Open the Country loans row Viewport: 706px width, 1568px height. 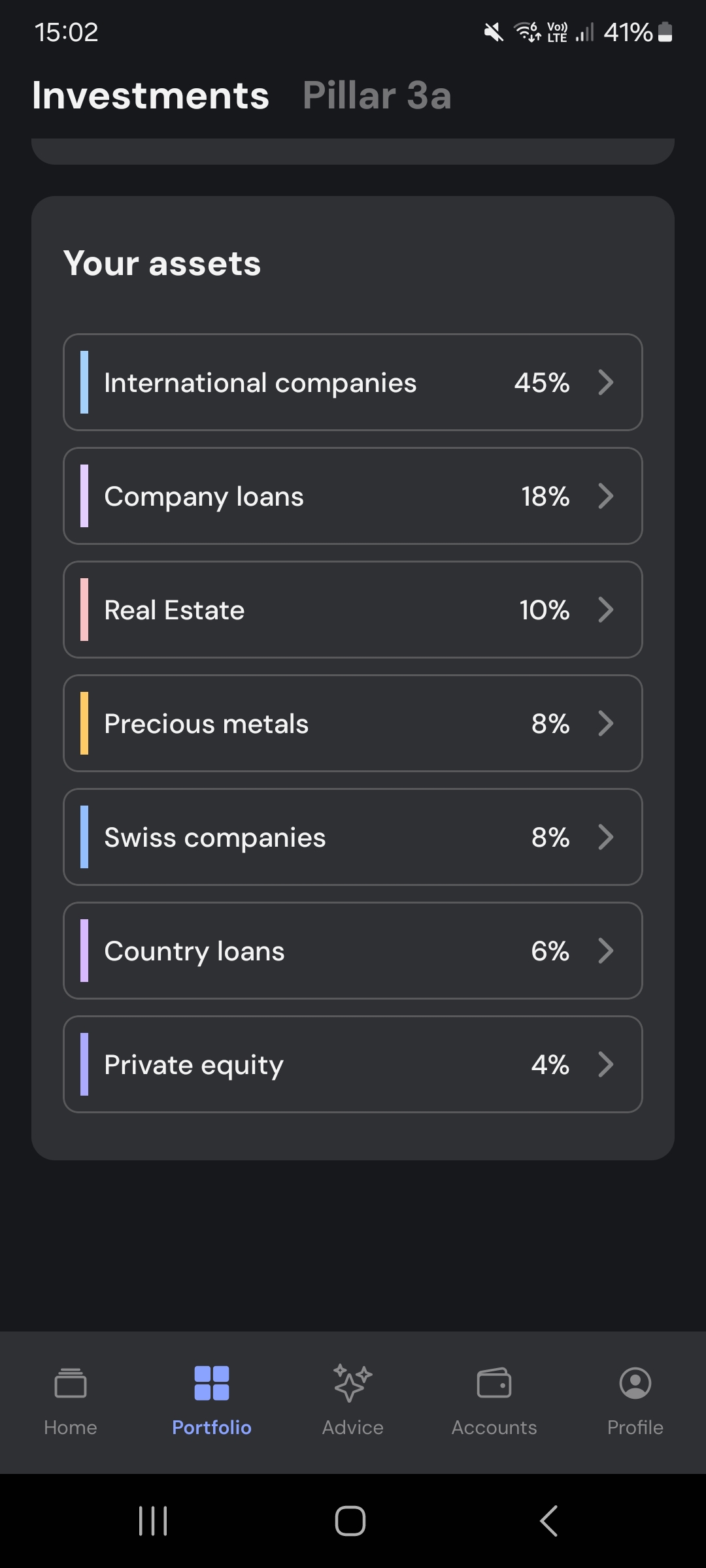click(x=353, y=951)
